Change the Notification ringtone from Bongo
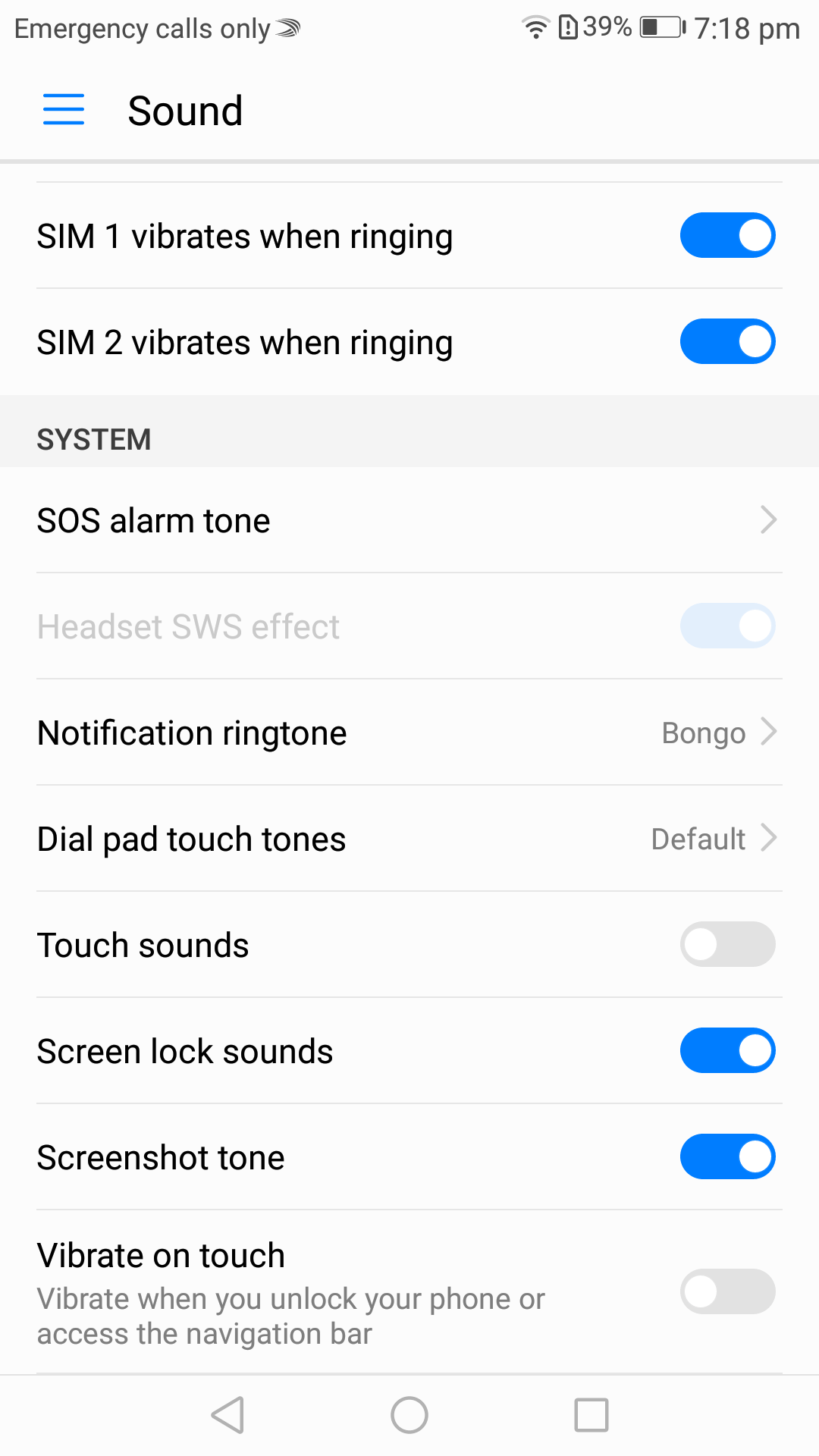 pyautogui.click(x=409, y=733)
